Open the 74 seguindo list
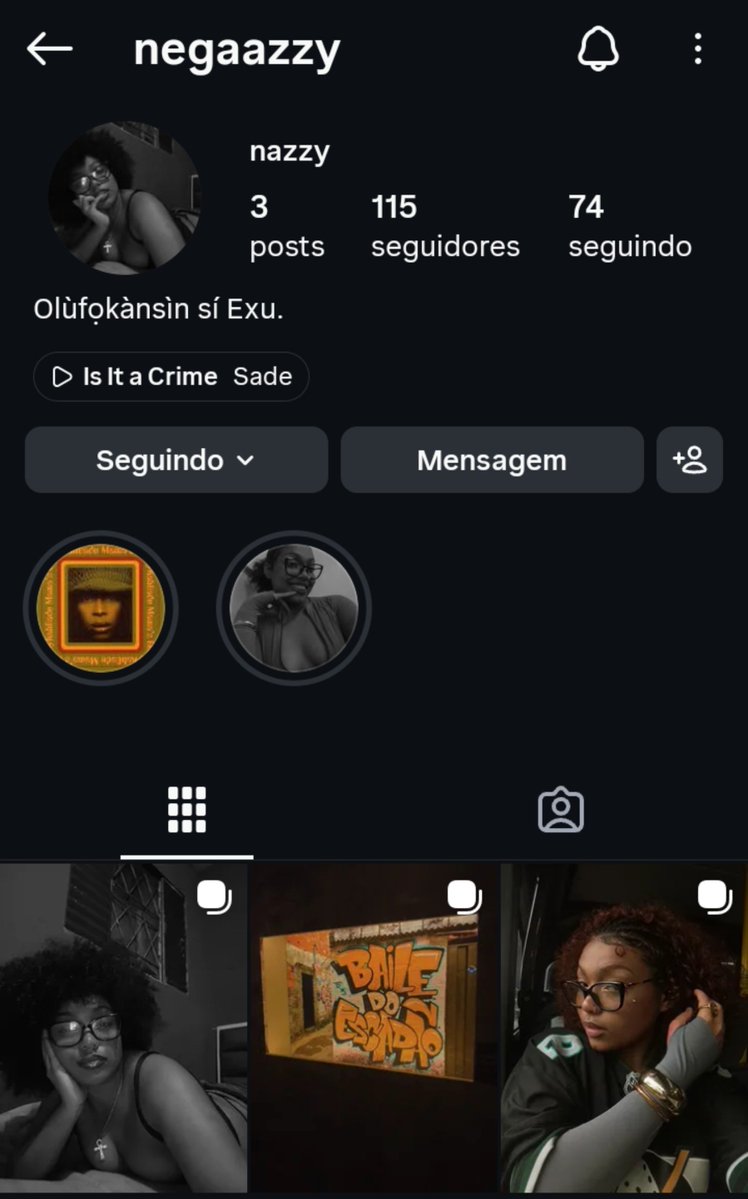The height and width of the screenshot is (1199, 748). (630, 226)
